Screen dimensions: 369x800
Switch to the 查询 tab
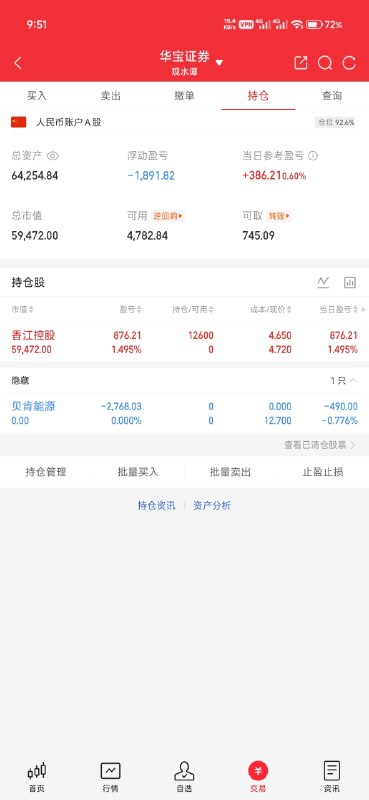pos(332,96)
